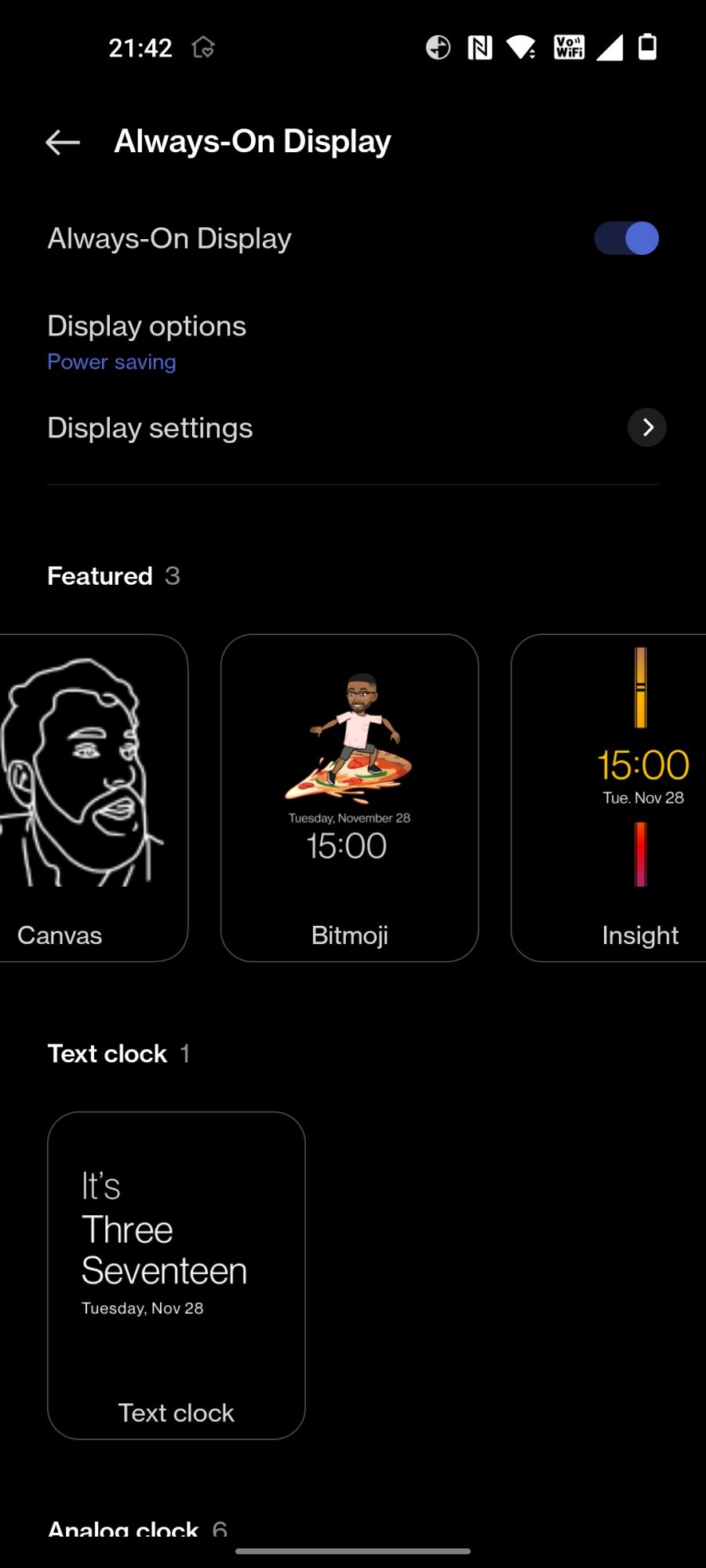Choose the Bitmoji clock style
706x1568 pixels.
point(349,797)
